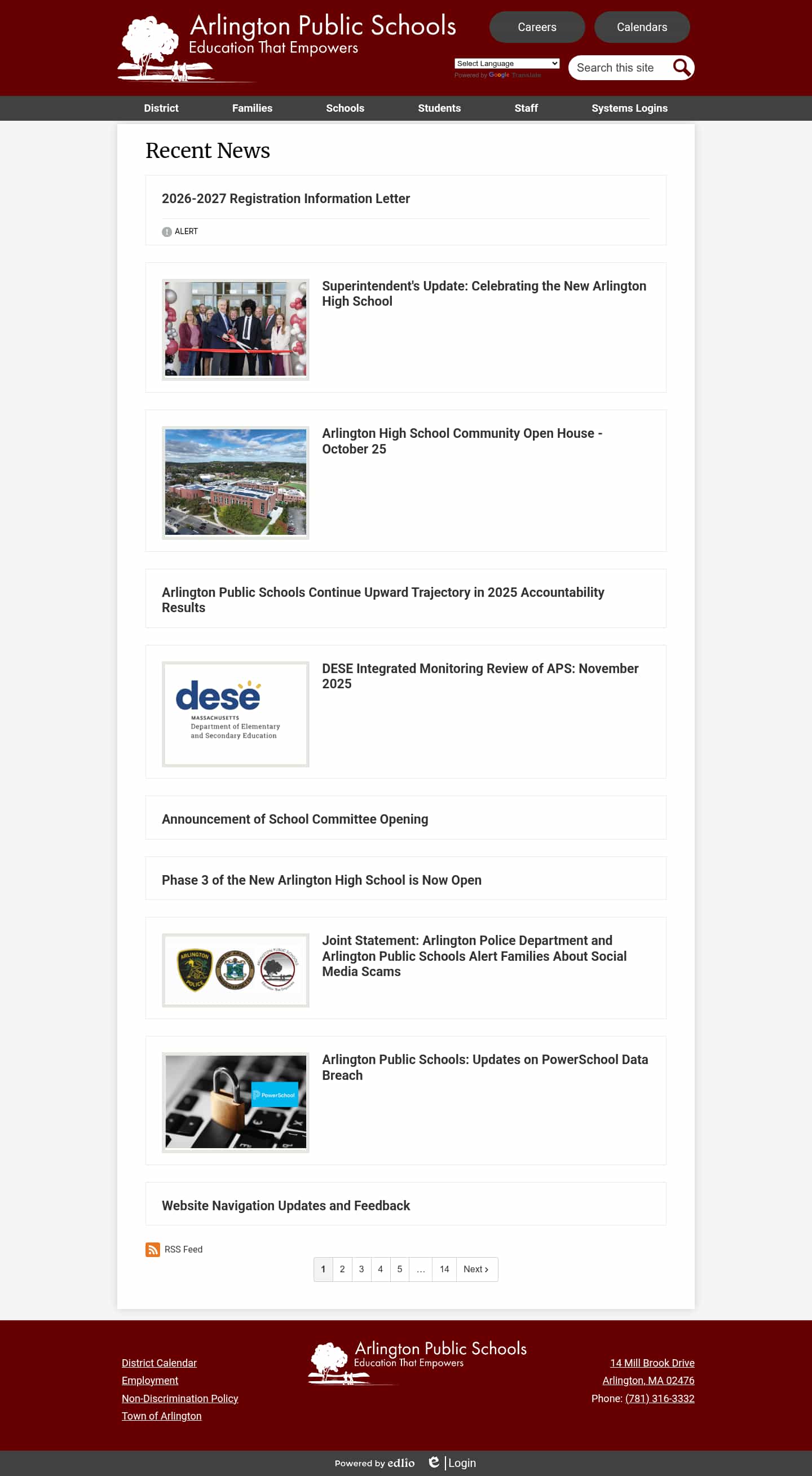Read the 2026-2027 Registration Information Letter
The image size is (812, 1476).
(285, 199)
